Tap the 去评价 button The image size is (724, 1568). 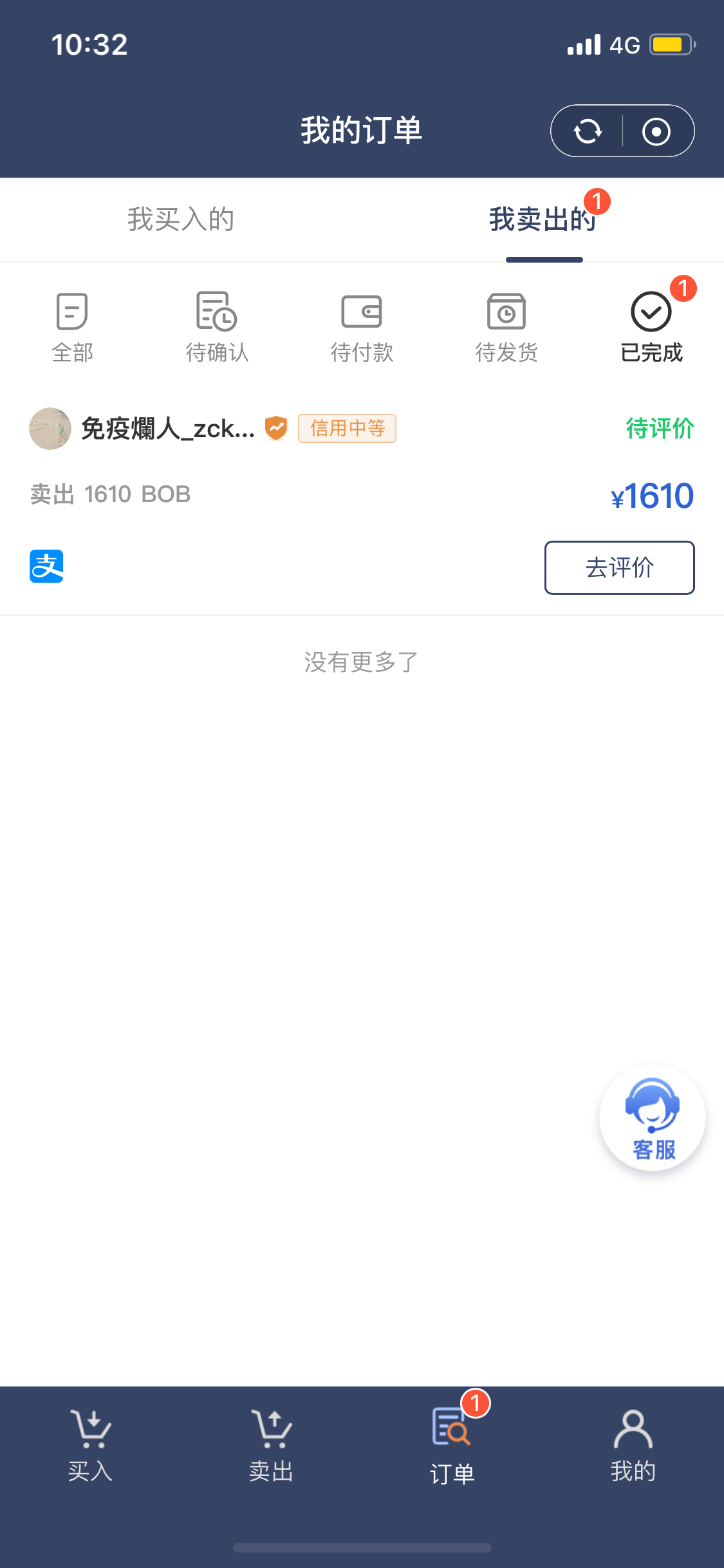(x=619, y=568)
